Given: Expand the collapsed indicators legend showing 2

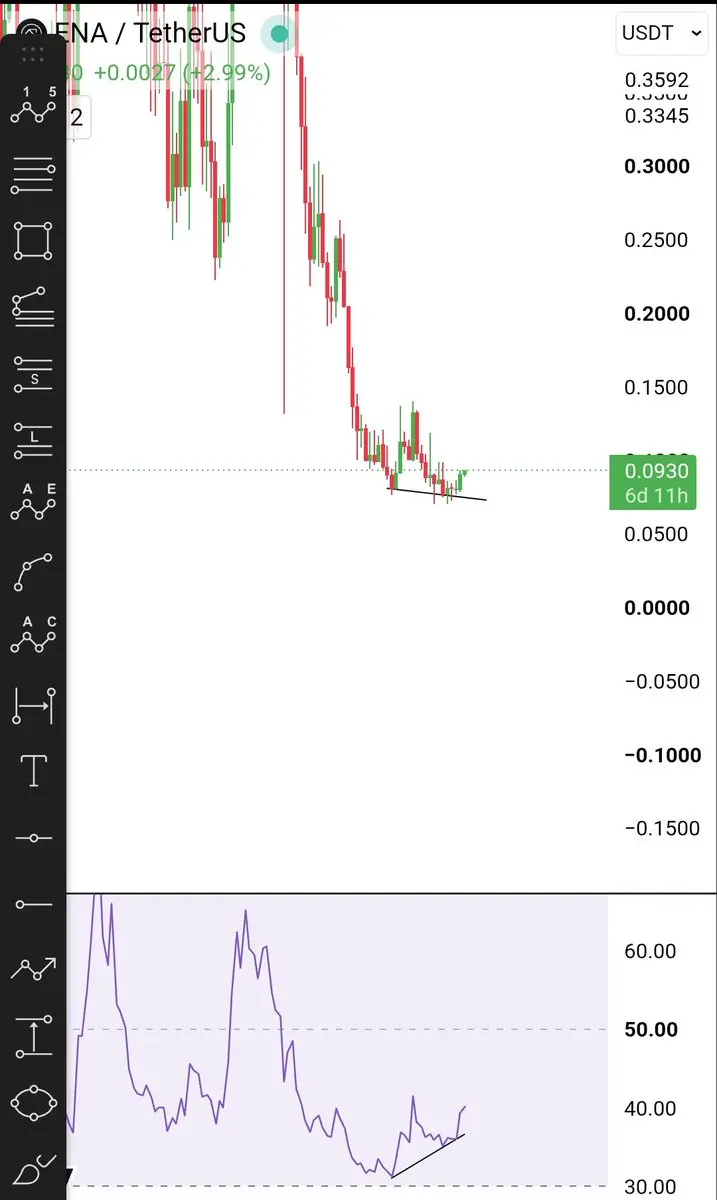Looking at the screenshot, I should tap(76, 118).
